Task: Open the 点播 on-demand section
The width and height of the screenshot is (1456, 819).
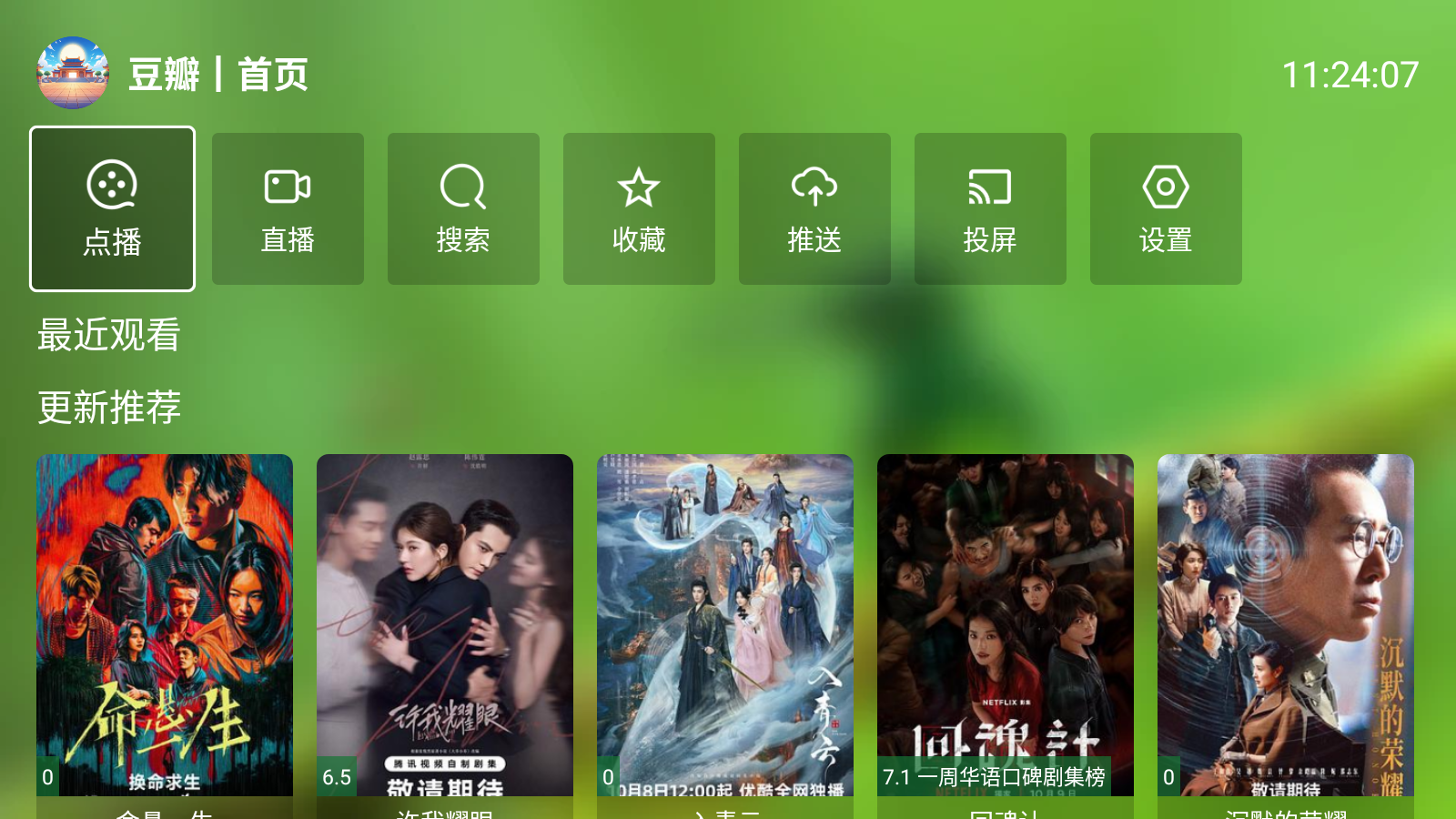Action: coord(112,209)
